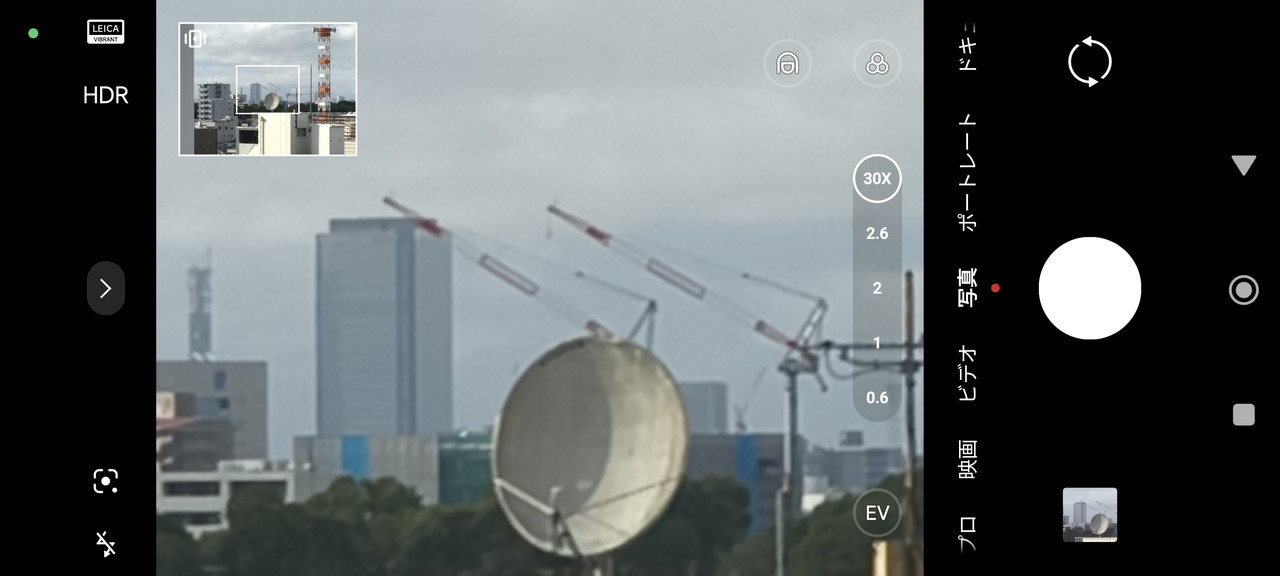1280x576 pixels.
Task: Take a photo with the shutter button
Action: click(1089, 288)
